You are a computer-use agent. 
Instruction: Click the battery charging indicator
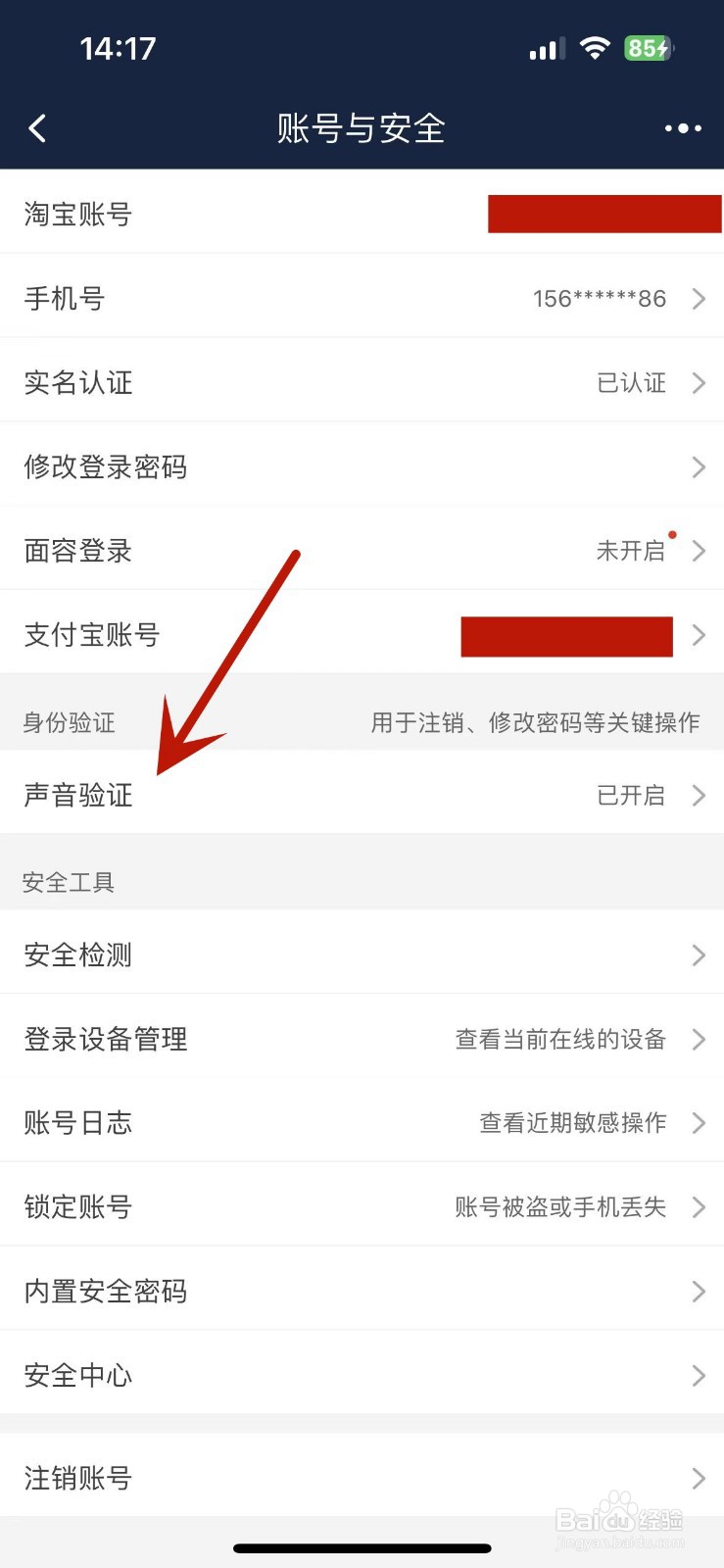pos(648,47)
